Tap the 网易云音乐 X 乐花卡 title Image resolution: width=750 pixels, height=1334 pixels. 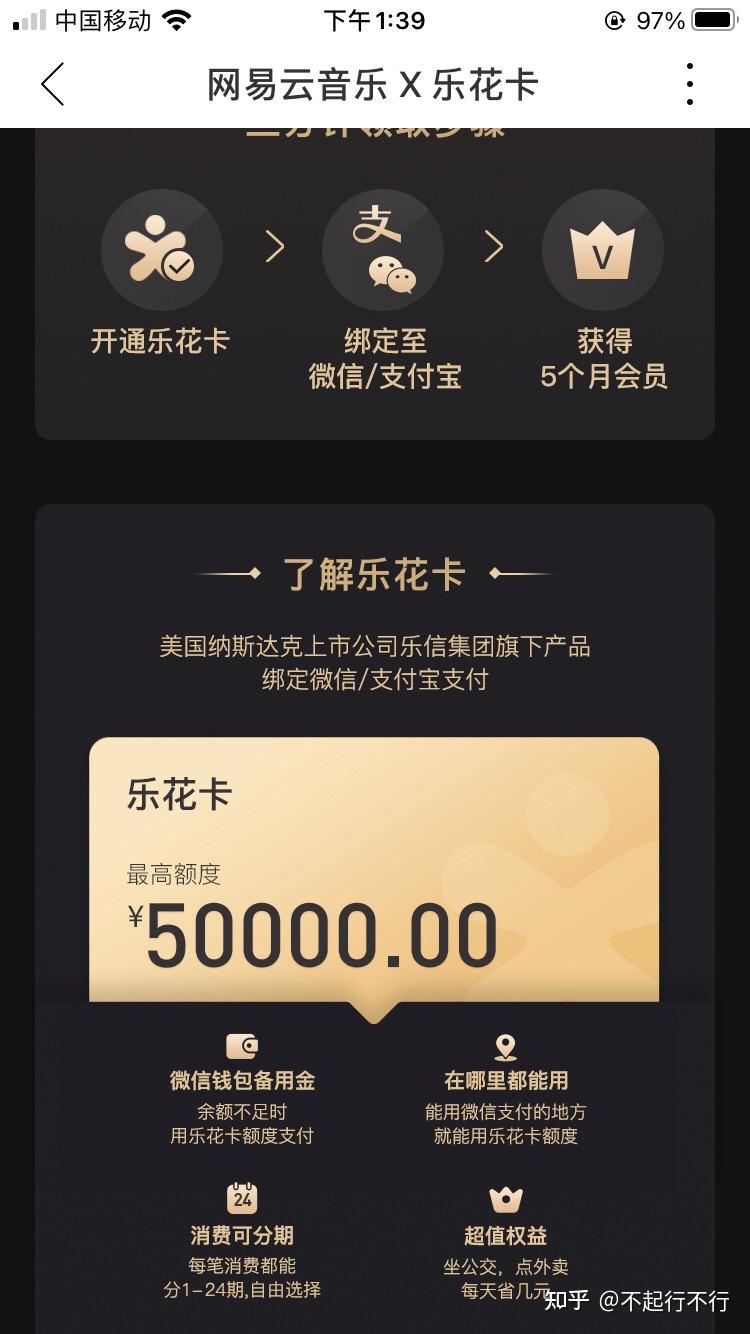[x=375, y=86]
